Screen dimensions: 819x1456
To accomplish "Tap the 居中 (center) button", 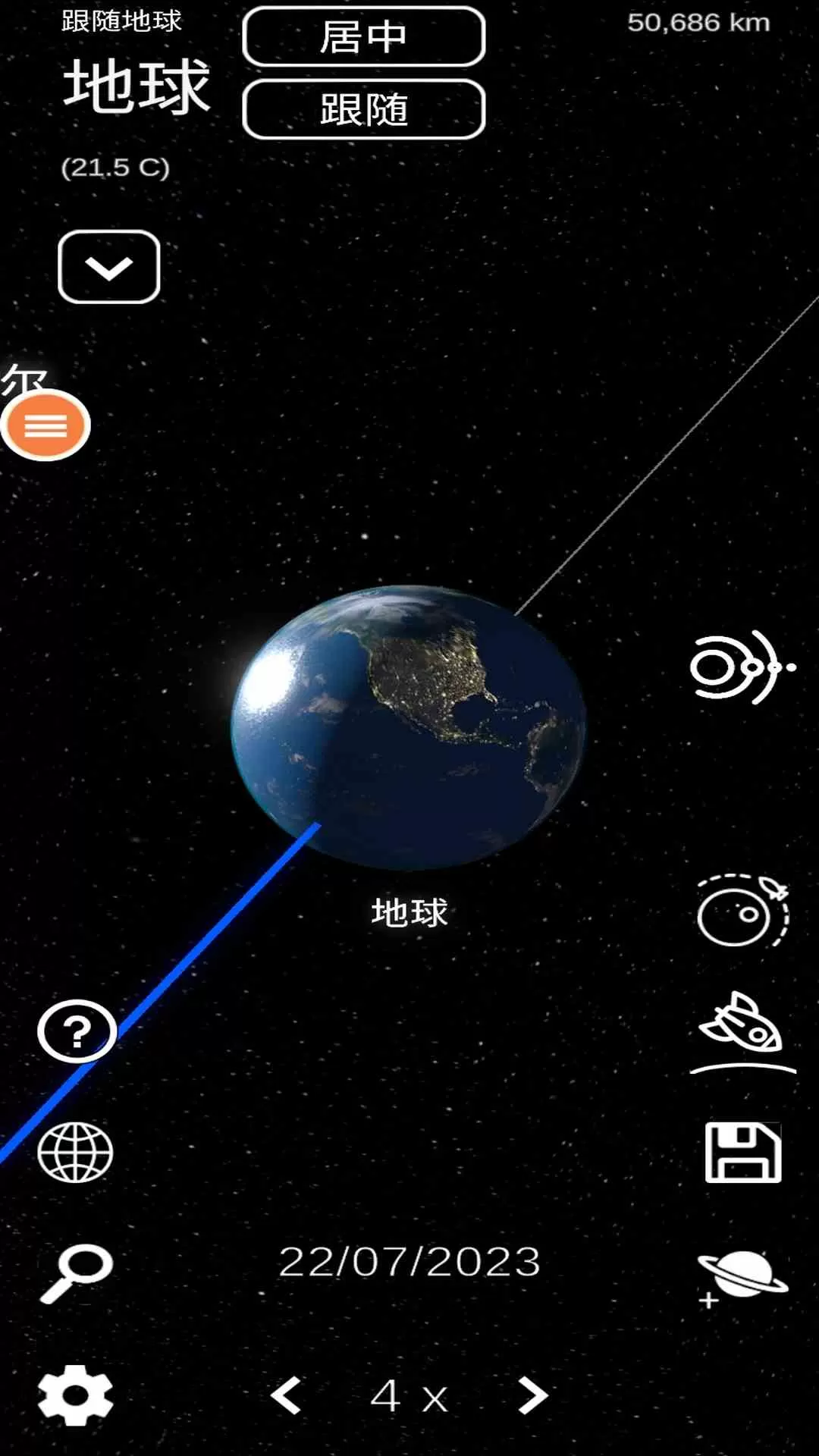I will 363,37.
